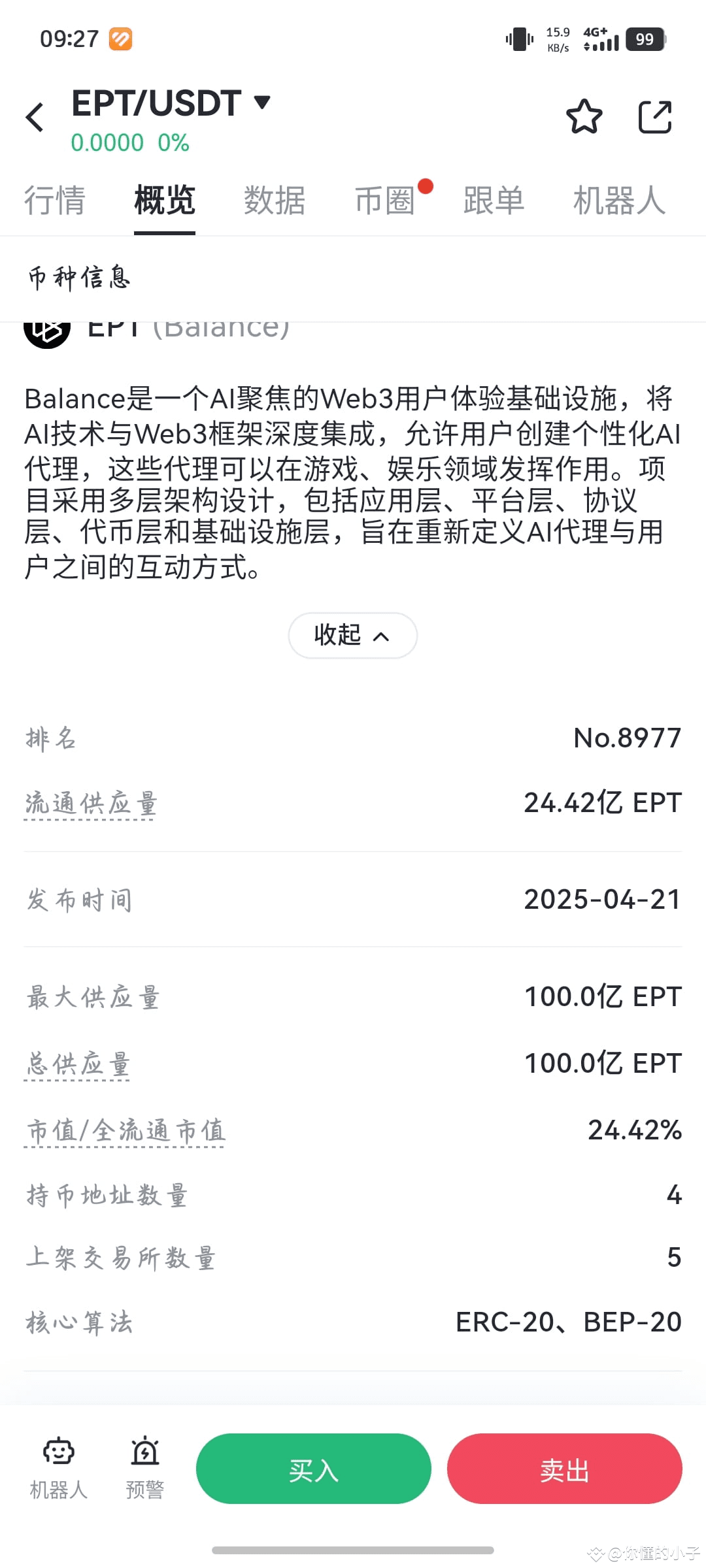Switch to the 行情 tab
706x1568 pixels.
(x=55, y=201)
